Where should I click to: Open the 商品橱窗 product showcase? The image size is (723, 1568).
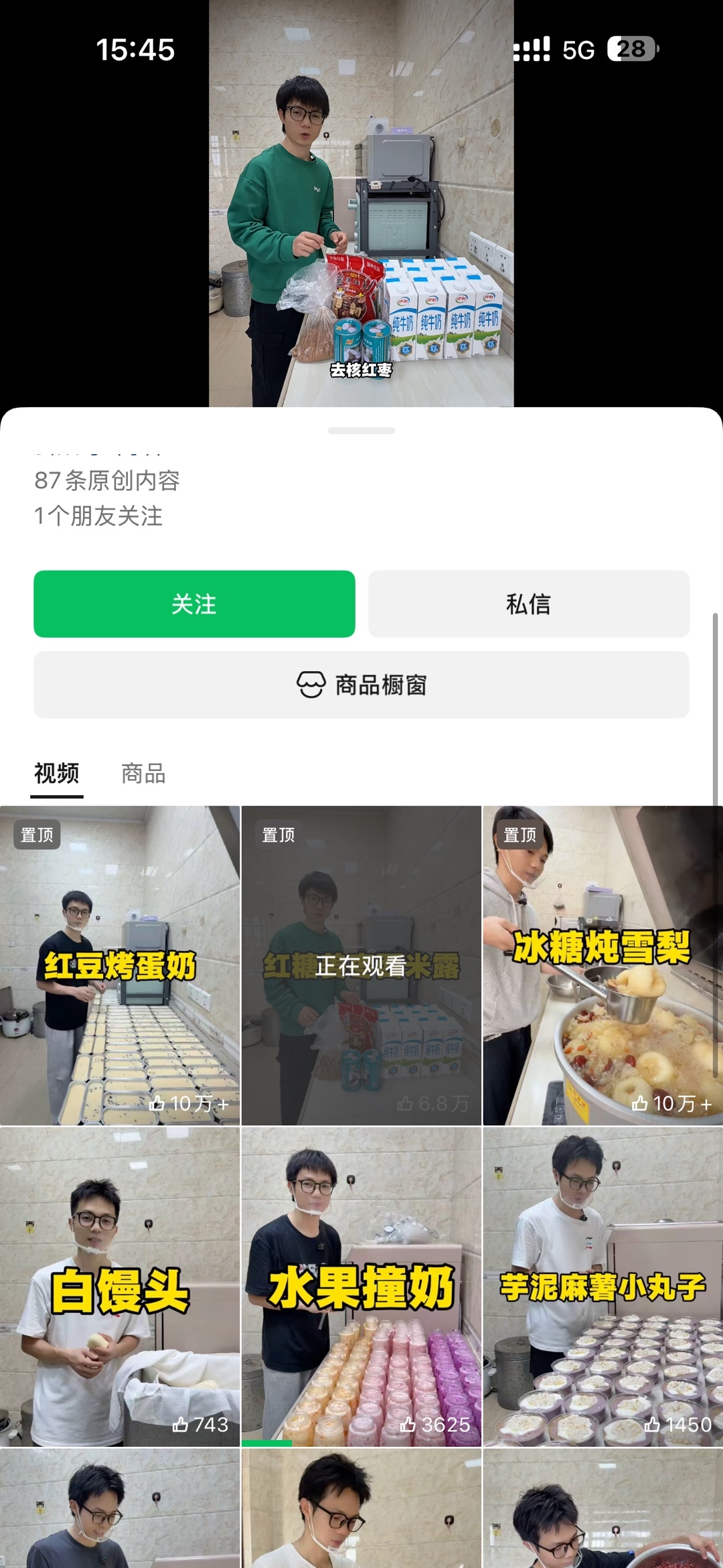361,685
